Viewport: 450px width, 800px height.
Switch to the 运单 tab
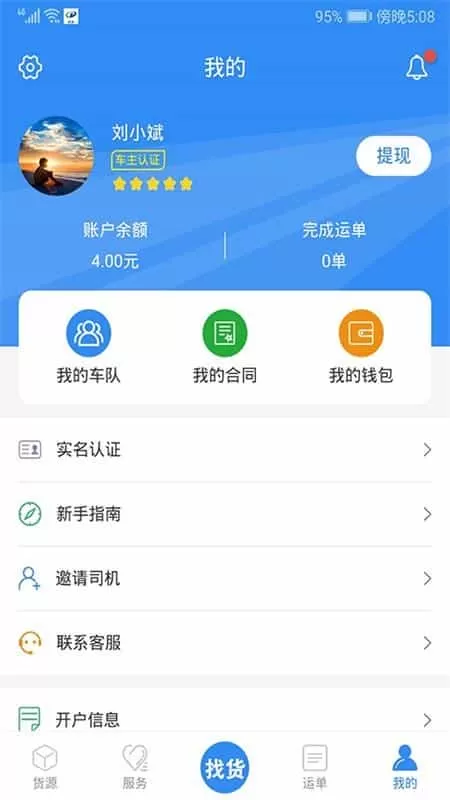pyautogui.click(x=314, y=767)
